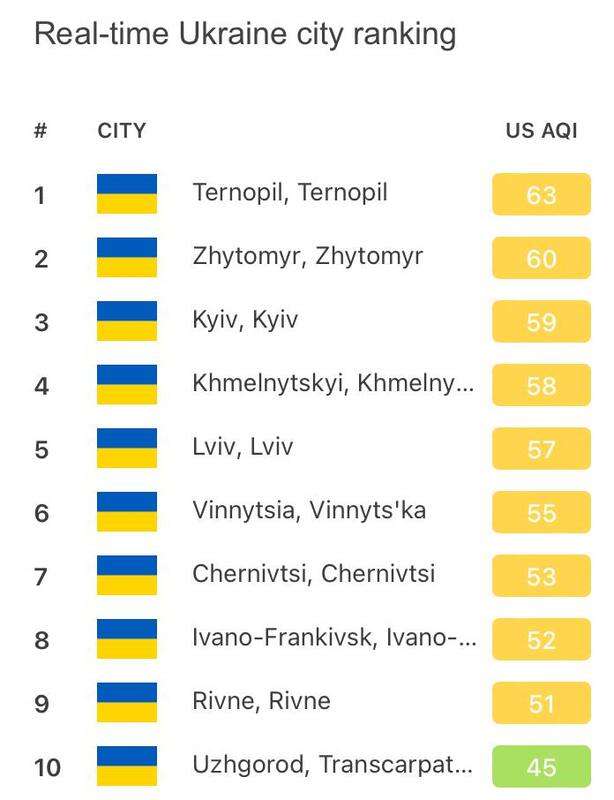614x800 pixels.
Task: Open the Khmelnytskyi city row
Action: [333, 385]
